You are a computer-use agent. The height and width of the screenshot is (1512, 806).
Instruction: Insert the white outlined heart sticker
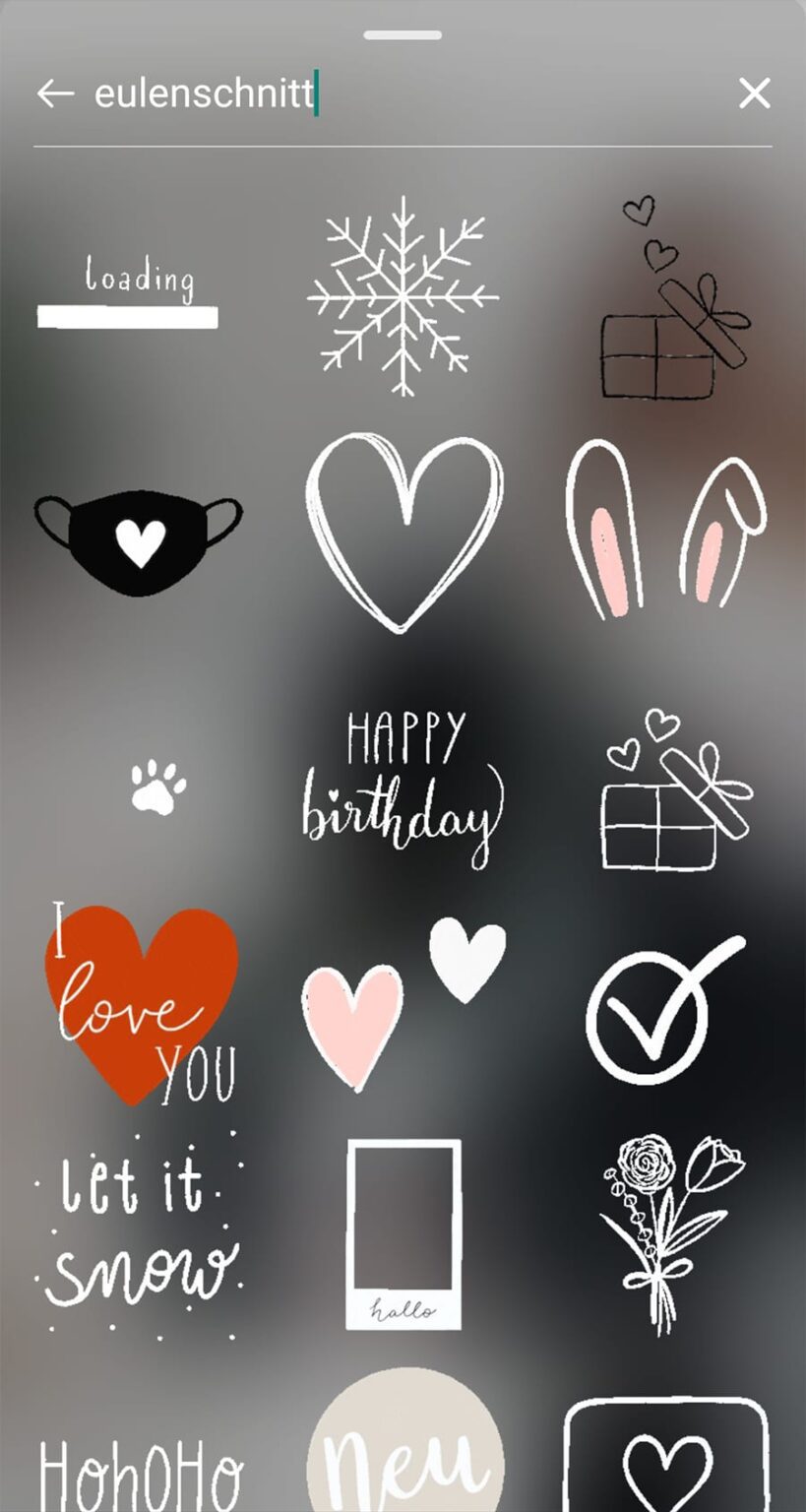tap(402, 532)
